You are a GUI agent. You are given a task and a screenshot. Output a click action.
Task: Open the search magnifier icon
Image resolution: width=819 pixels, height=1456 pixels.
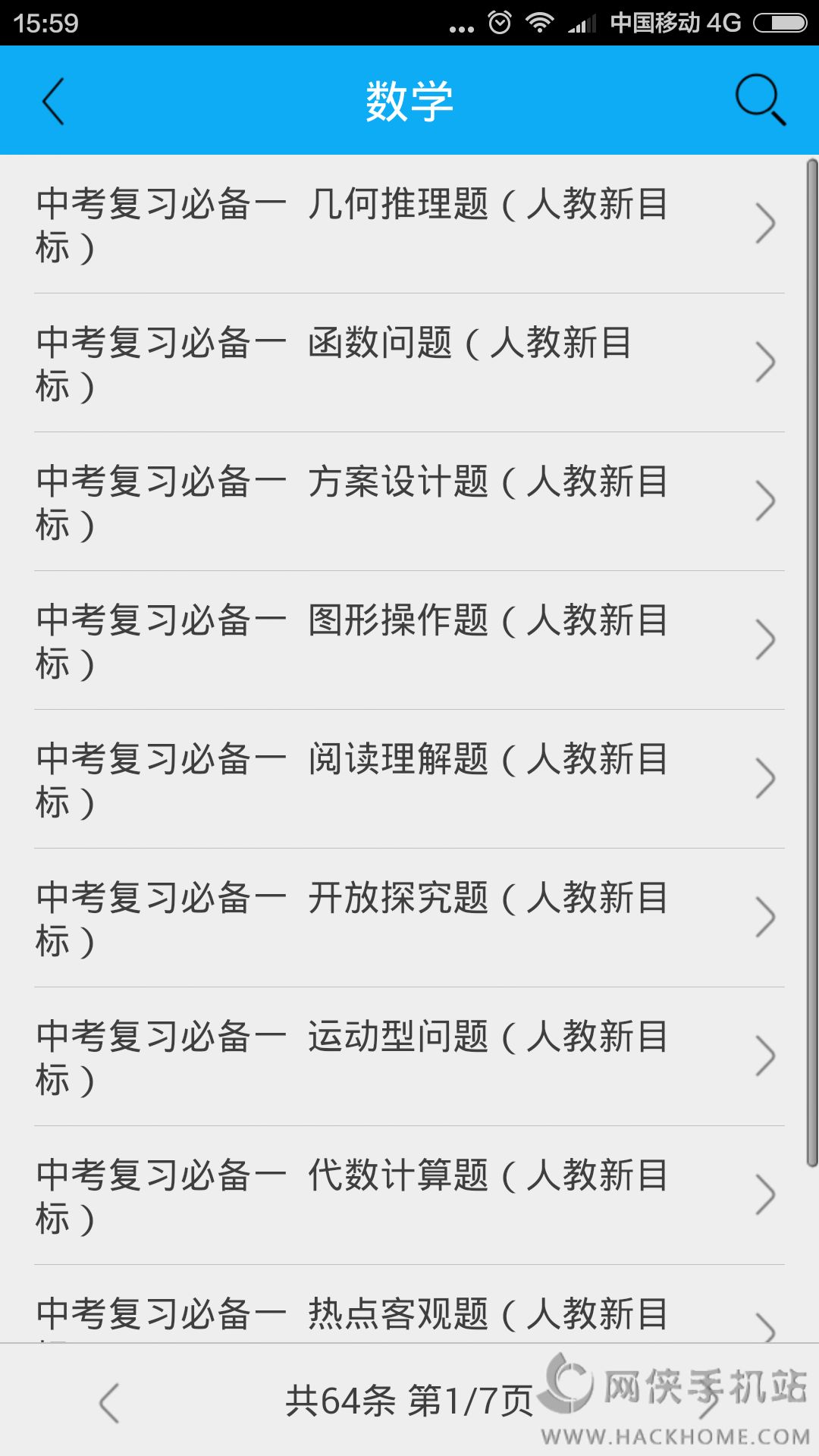coord(760,99)
